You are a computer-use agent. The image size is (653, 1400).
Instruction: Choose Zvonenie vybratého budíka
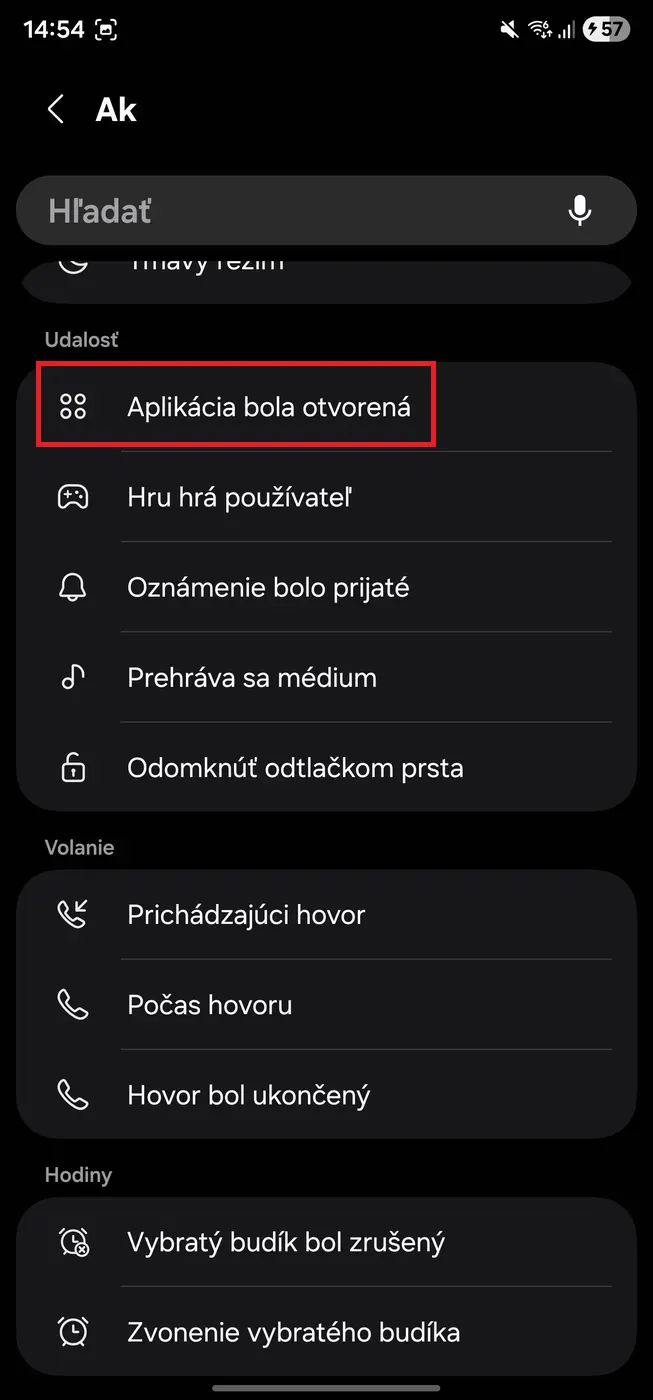293,1333
